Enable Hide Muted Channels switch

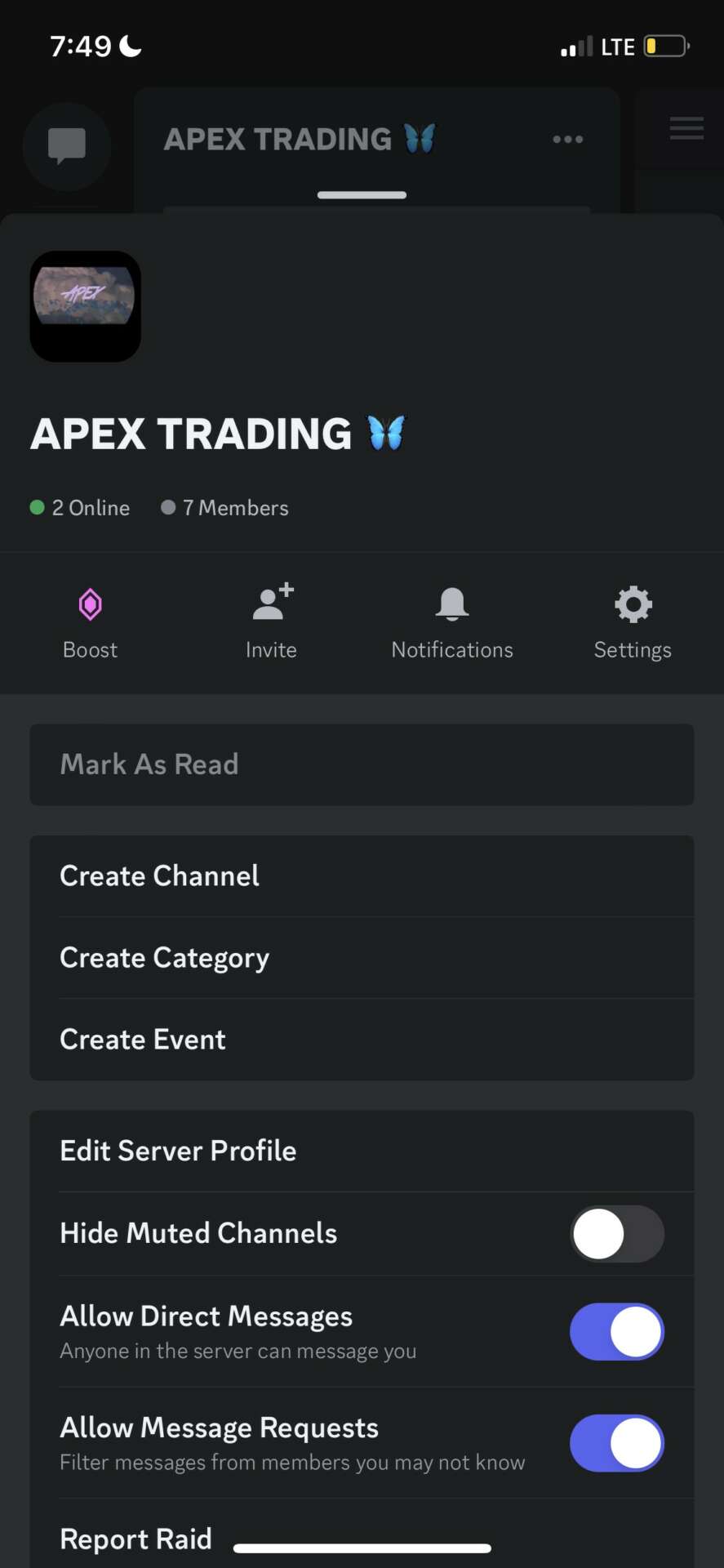[x=616, y=1234]
